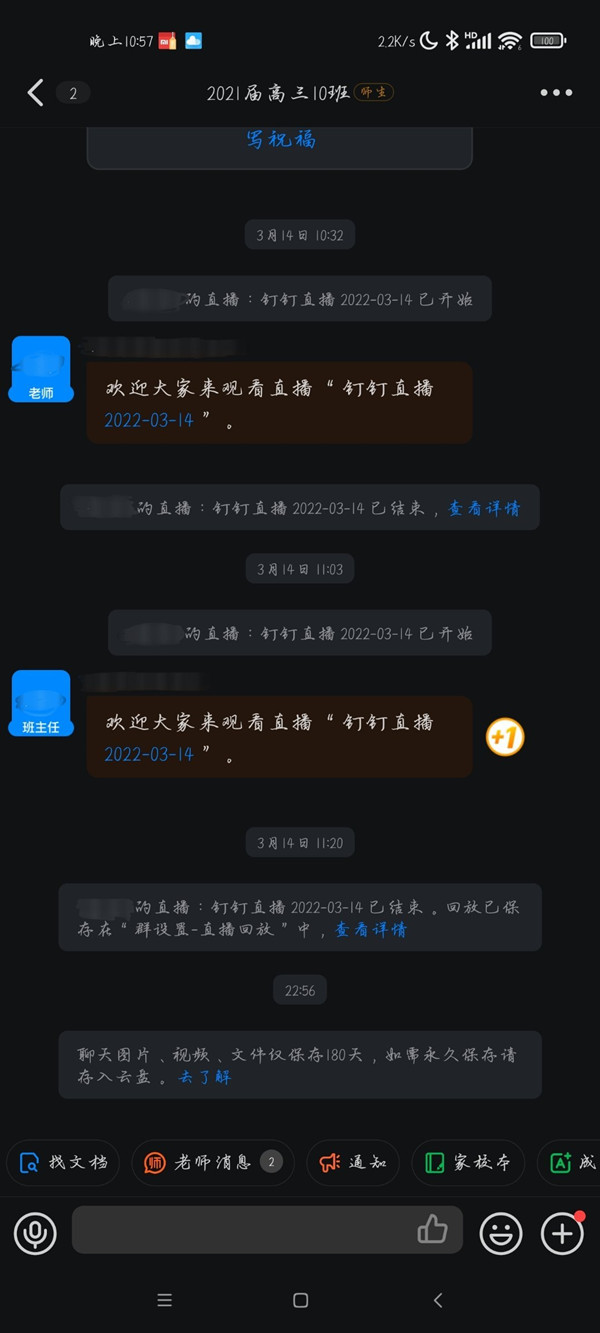Tap the 写祝福 button
The width and height of the screenshot is (600, 1333).
point(280,140)
